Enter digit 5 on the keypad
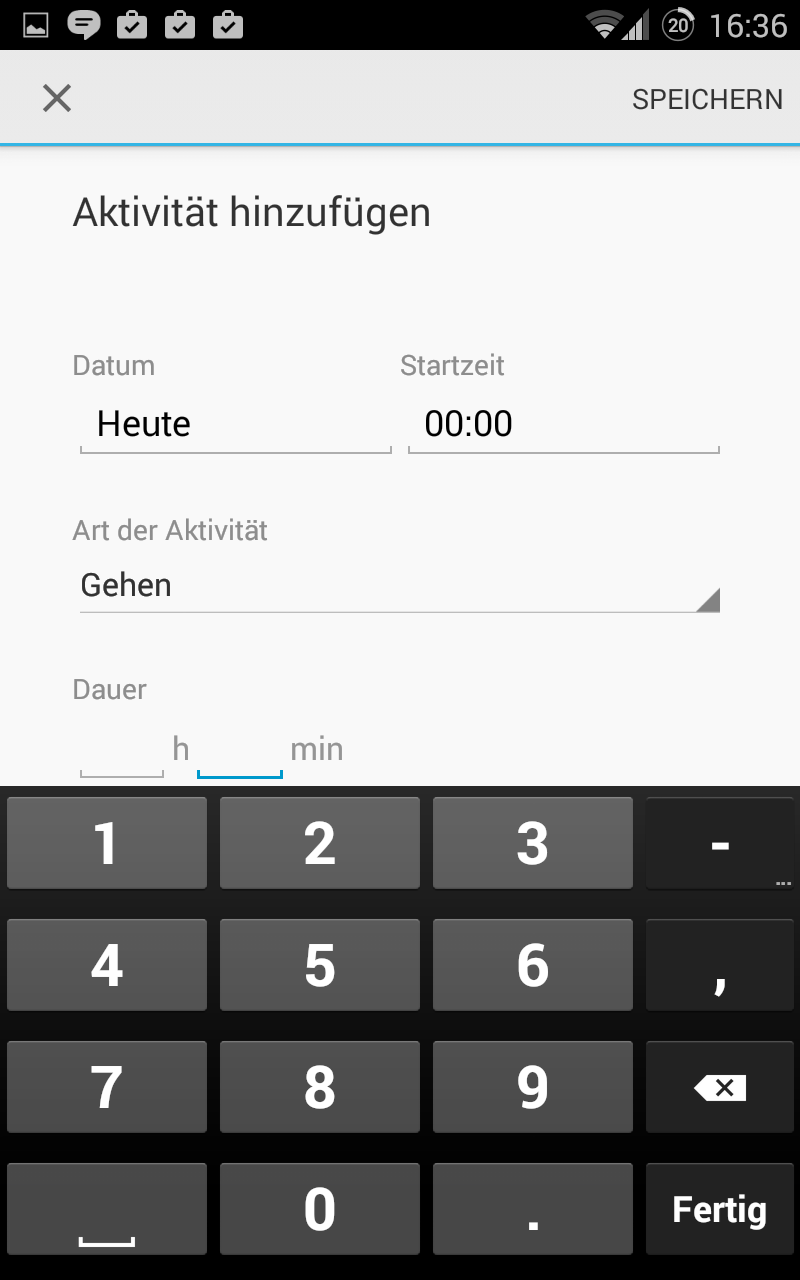The image size is (800, 1280). [x=319, y=965]
